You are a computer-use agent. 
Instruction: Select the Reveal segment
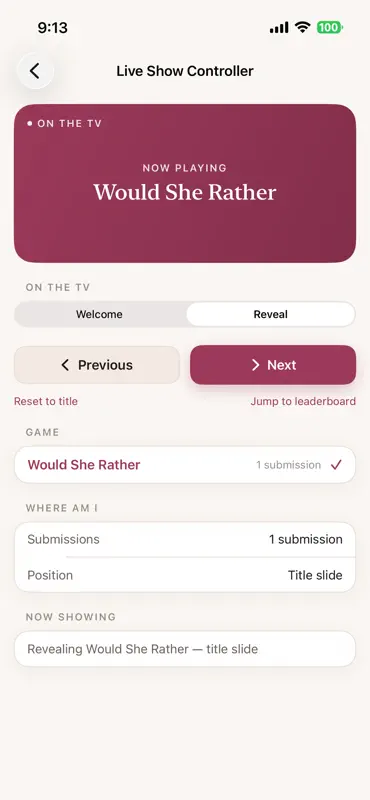click(x=270, y=314)
